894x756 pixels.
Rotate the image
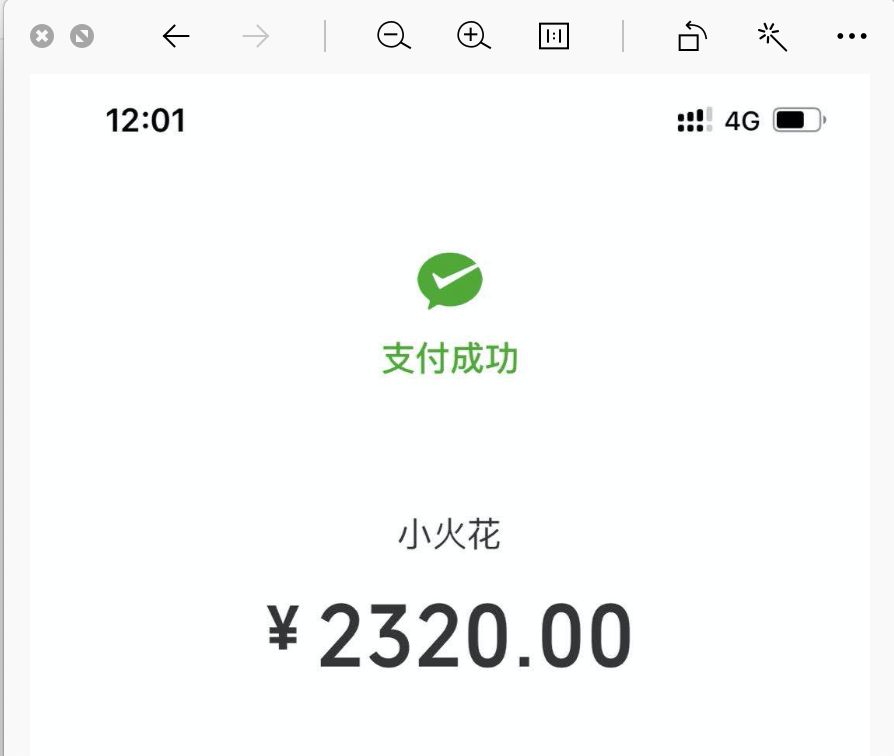692,37
